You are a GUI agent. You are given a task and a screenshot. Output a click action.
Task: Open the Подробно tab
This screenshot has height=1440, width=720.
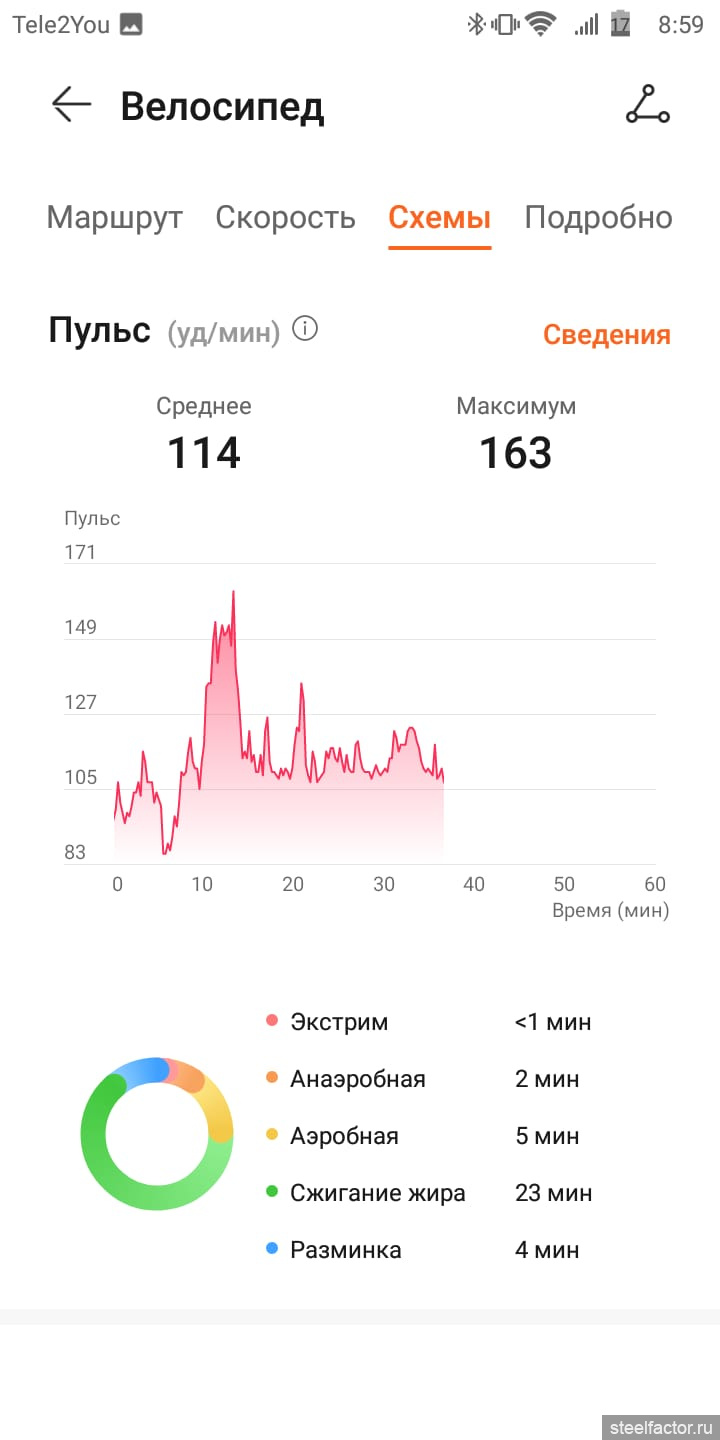(598, 218)
